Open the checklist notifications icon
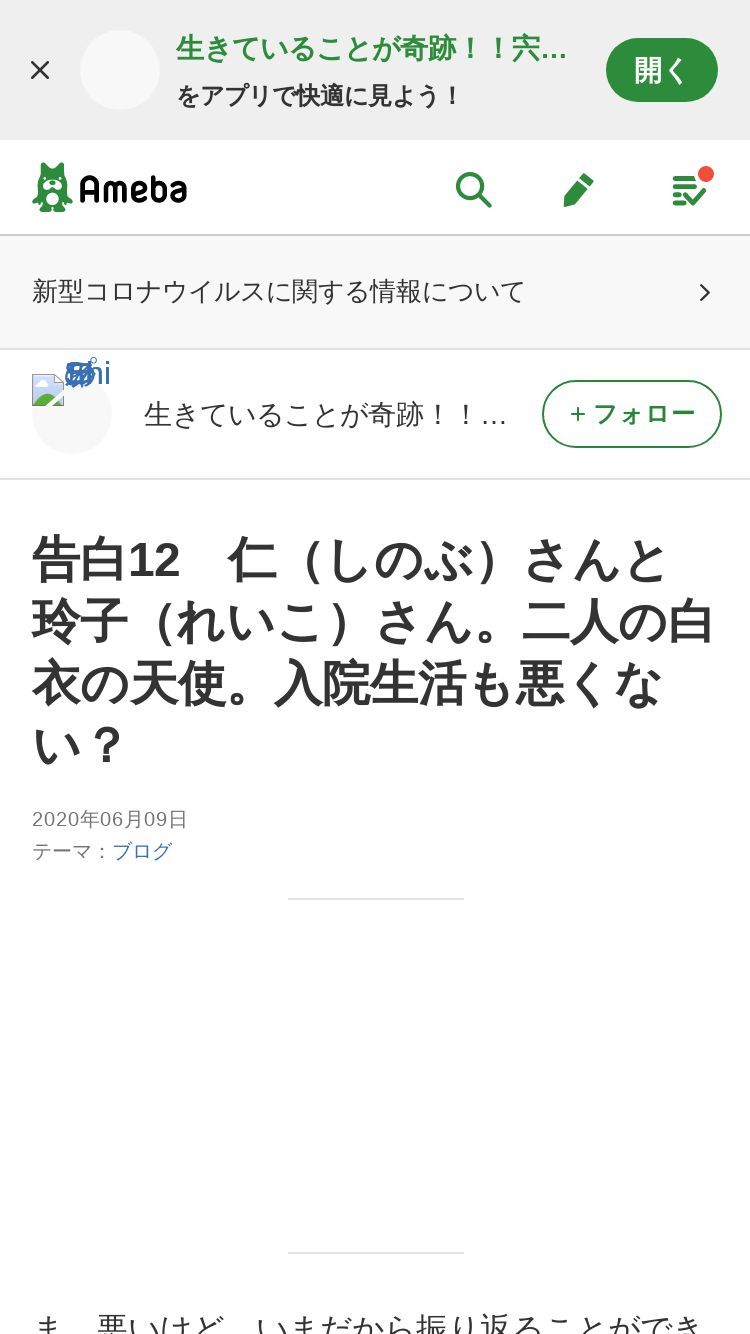Image resolution: width=750 pixels, height=1334 pixels. point(690,188)
